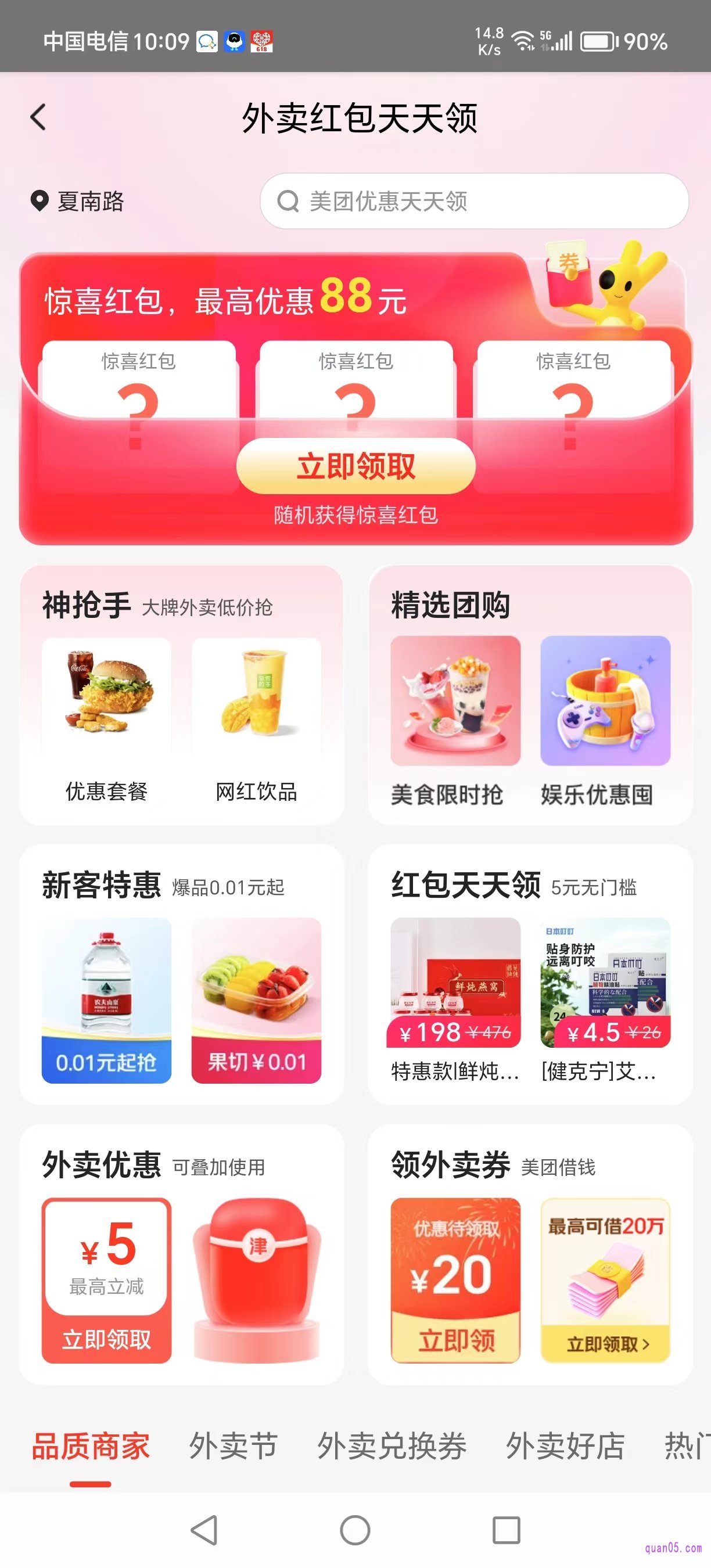Go back using the top-left arrow
Image resolution: width=711 pixels, height=1568 pixels.
point(38,117)
